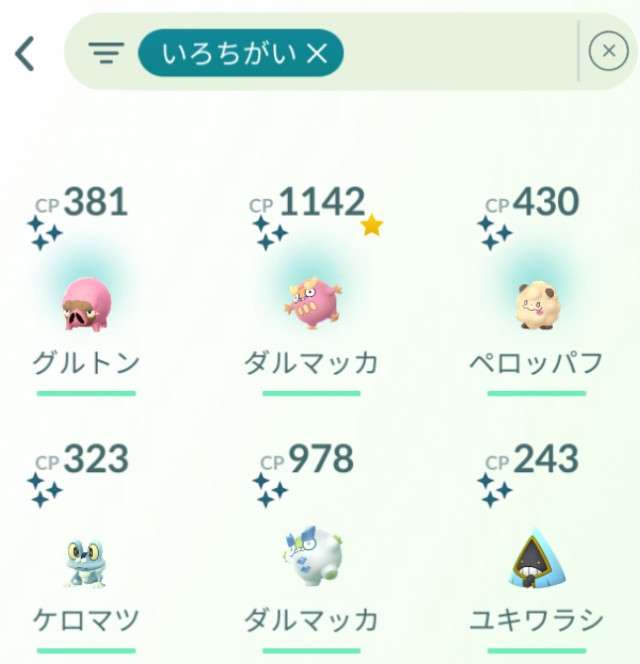Open the starred CP 1142 ダルマッカ
The width and height of the screenshot is (640, 664).
312,302
